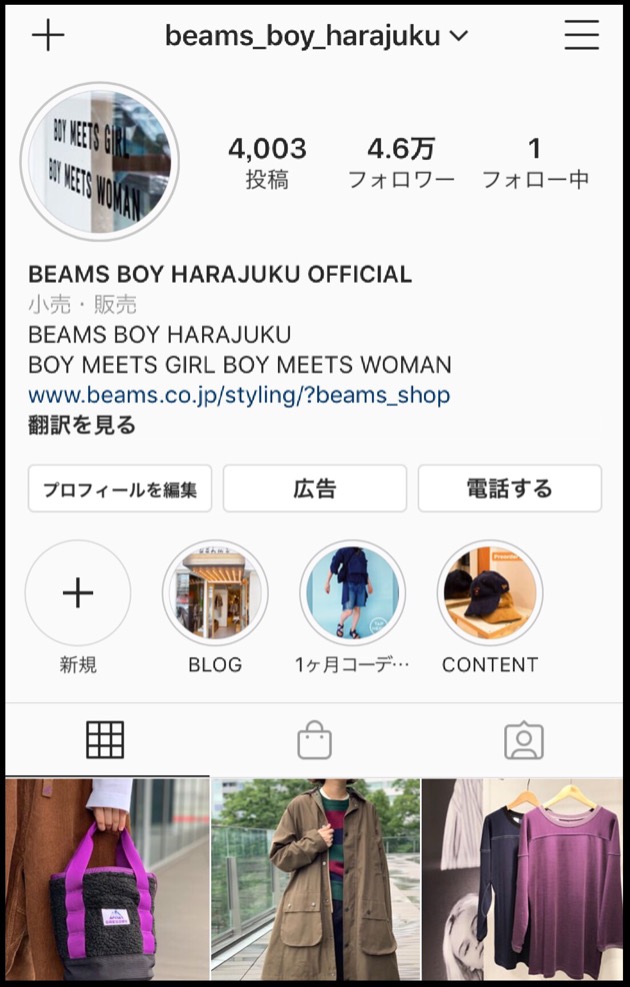Tap the plus icon to create a post

point(47,36)
